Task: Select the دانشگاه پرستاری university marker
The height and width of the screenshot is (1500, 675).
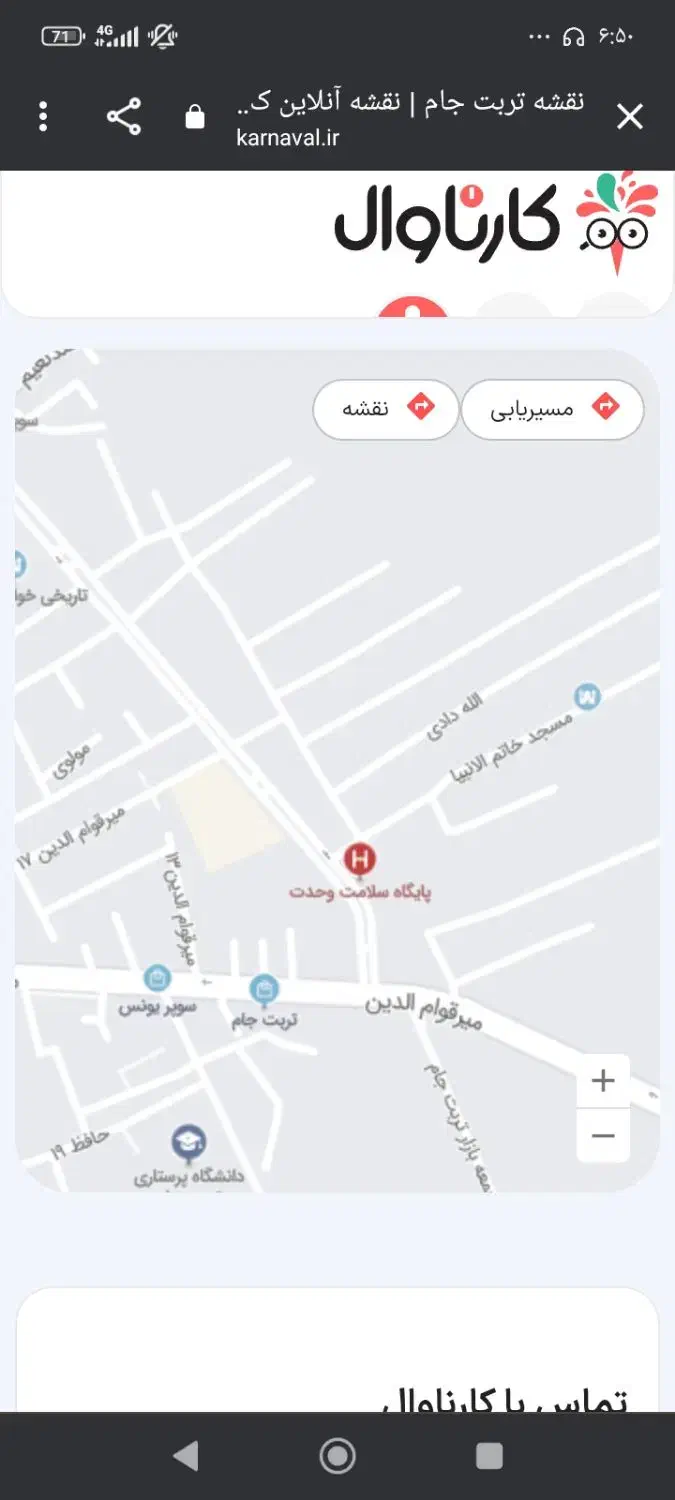Action: (188, 1140)
